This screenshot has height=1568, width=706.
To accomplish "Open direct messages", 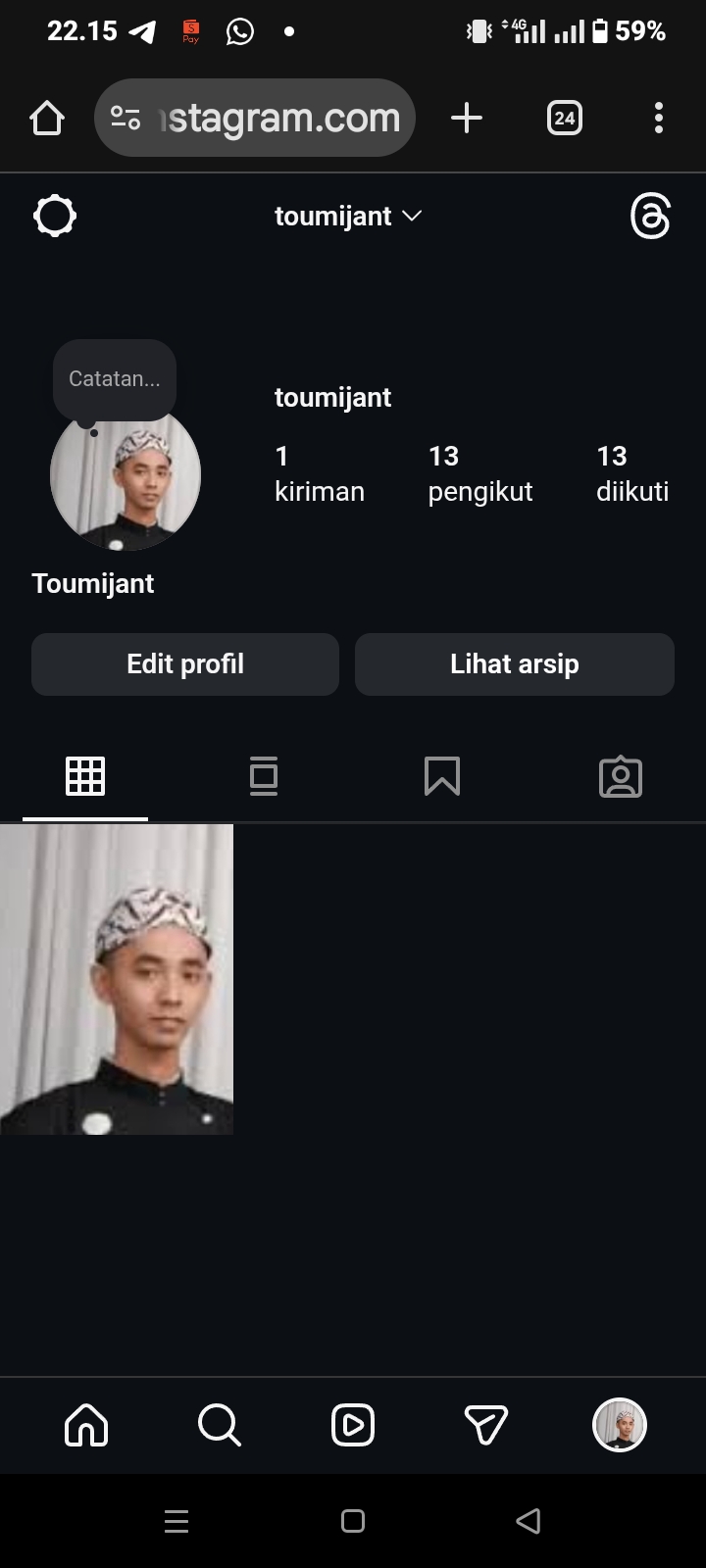I will [x=486, y=1425].
